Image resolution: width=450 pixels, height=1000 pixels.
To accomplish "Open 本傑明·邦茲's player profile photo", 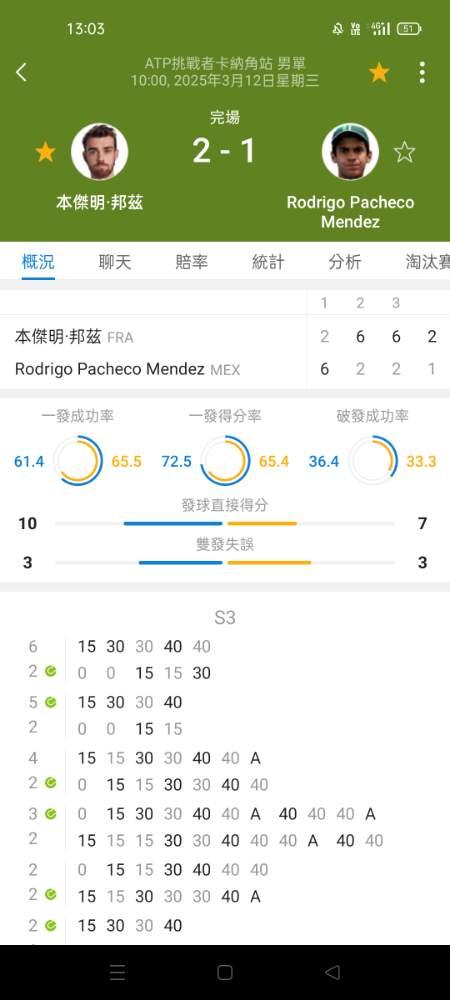I will (99, 152).
